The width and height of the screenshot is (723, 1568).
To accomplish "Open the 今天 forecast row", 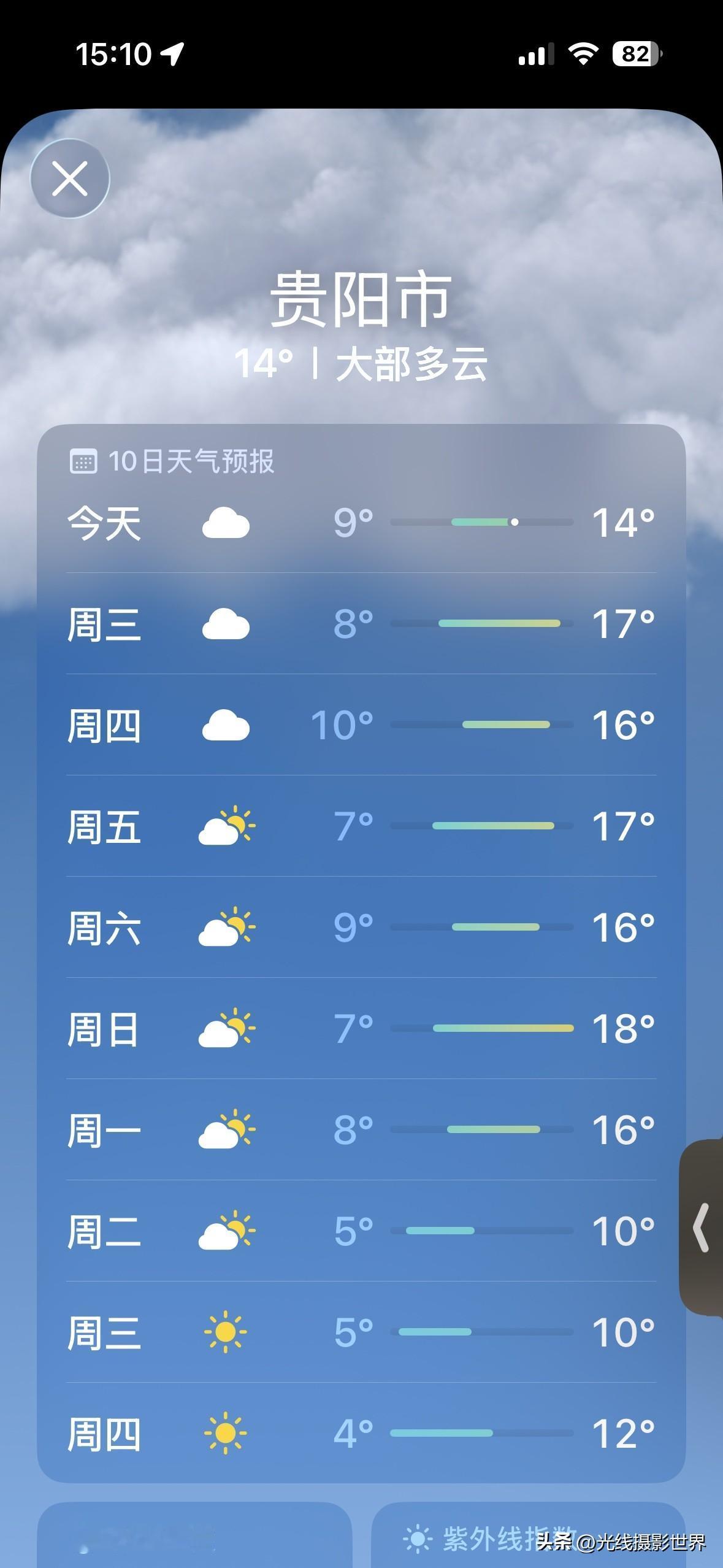I will pyautogui.click(x=362, y=525).
